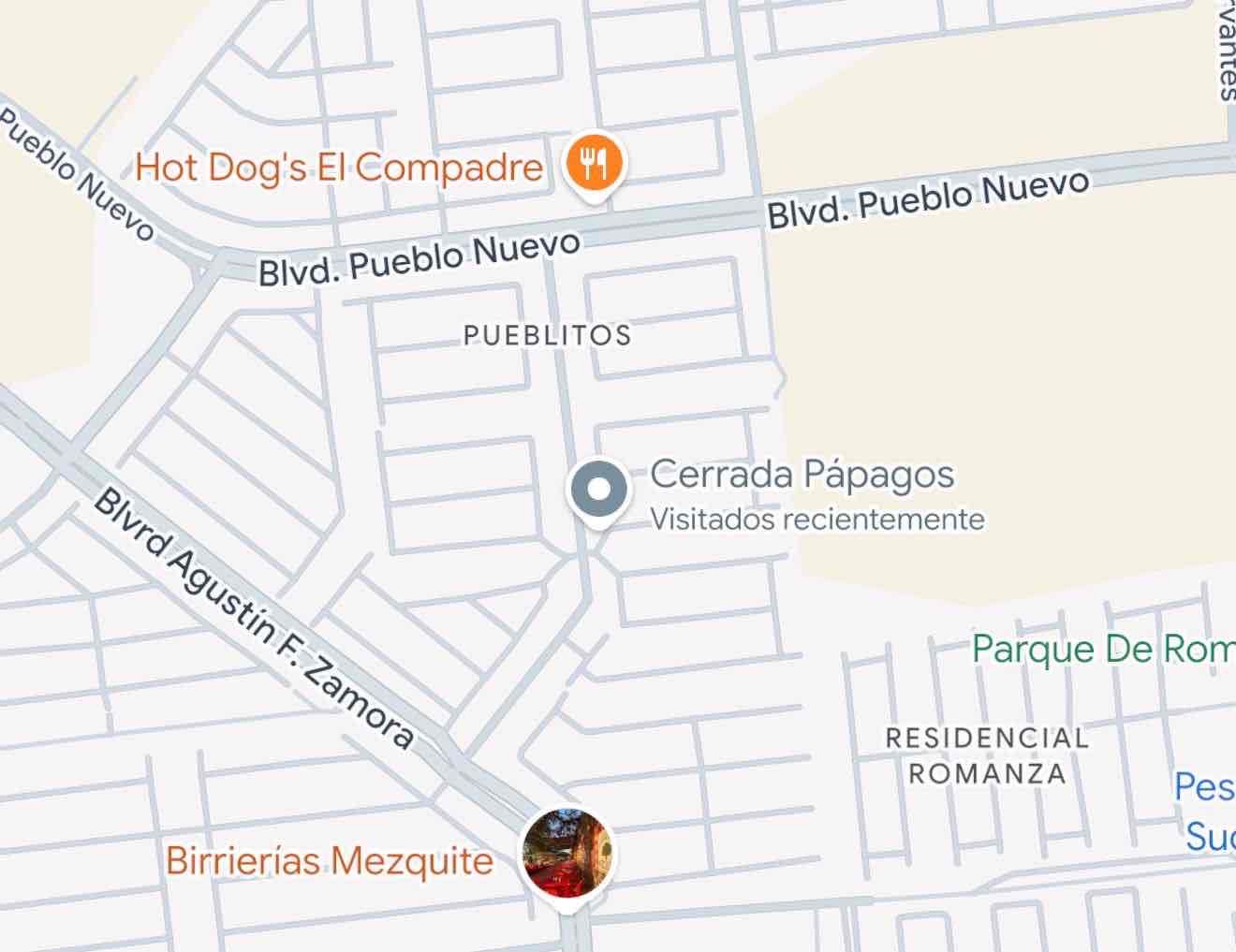Open Hot Dog's El Compadre restaurant pin

coord(595,165)
